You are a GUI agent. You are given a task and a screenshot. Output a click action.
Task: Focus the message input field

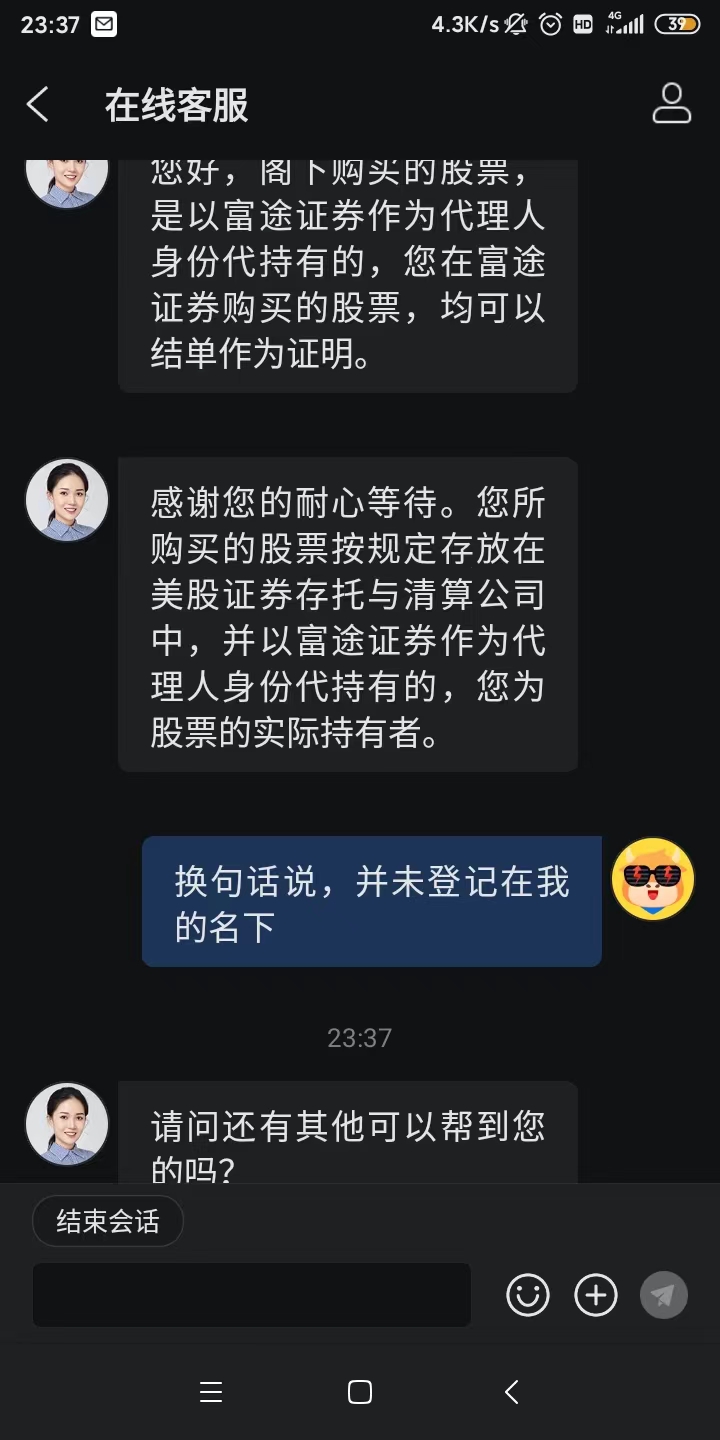point(251,1295)
